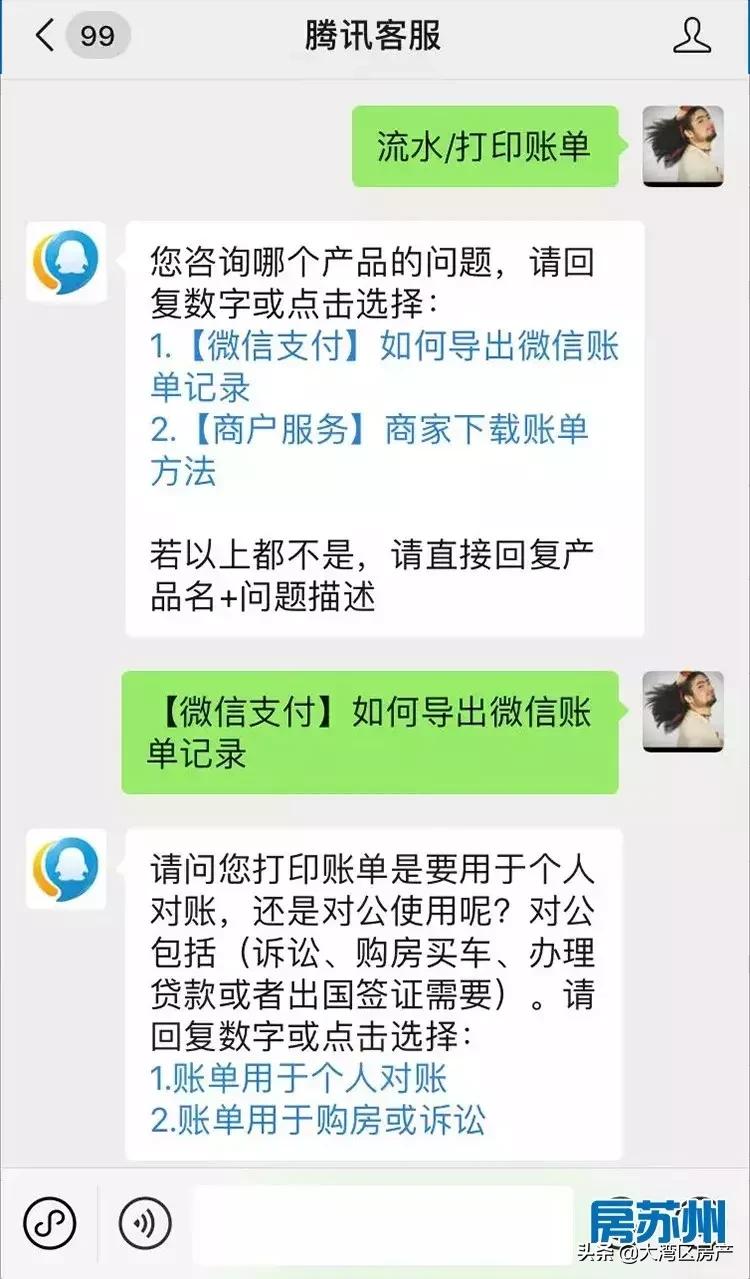Tap the second service avatar next to the reply

(x=65, y=870)
